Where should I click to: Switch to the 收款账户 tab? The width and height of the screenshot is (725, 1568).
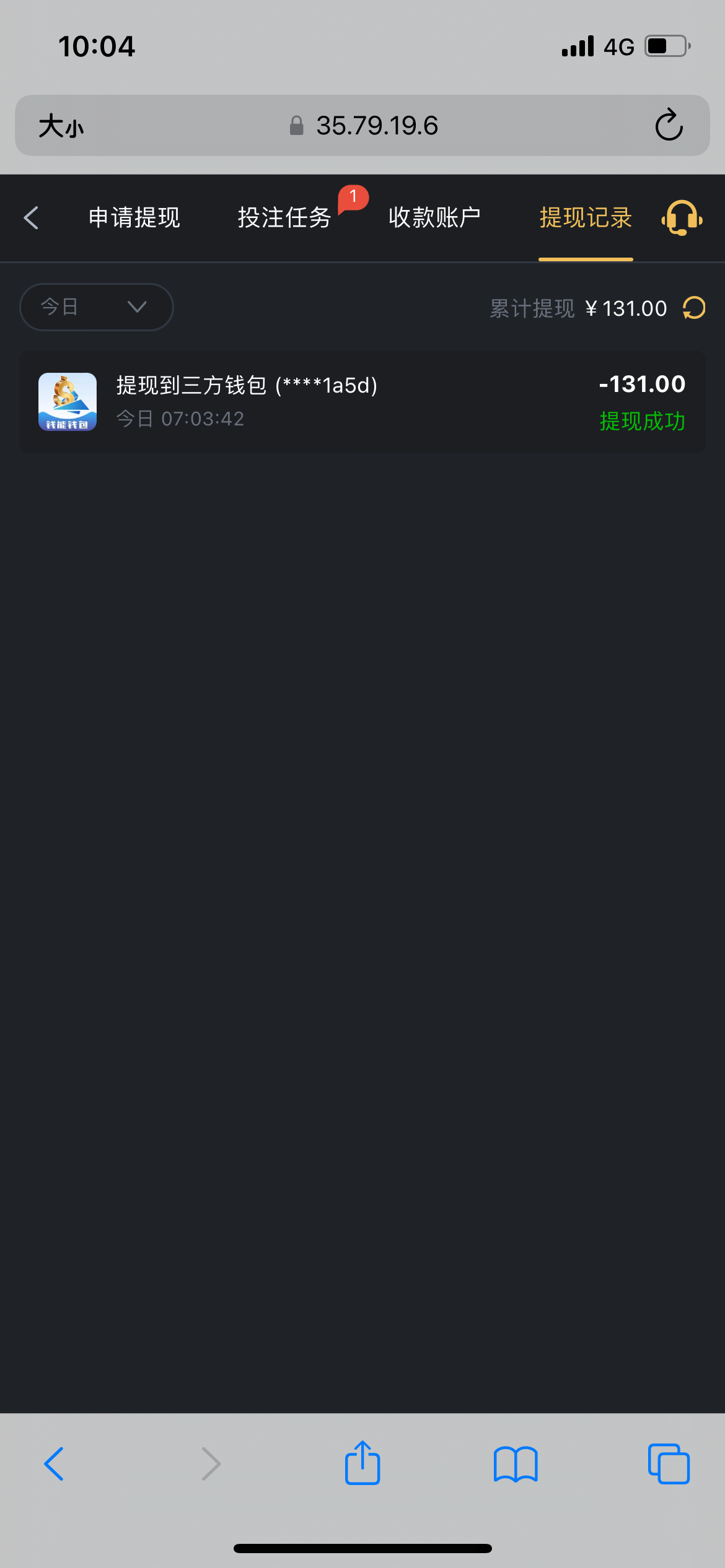click(x=434, y=218)
